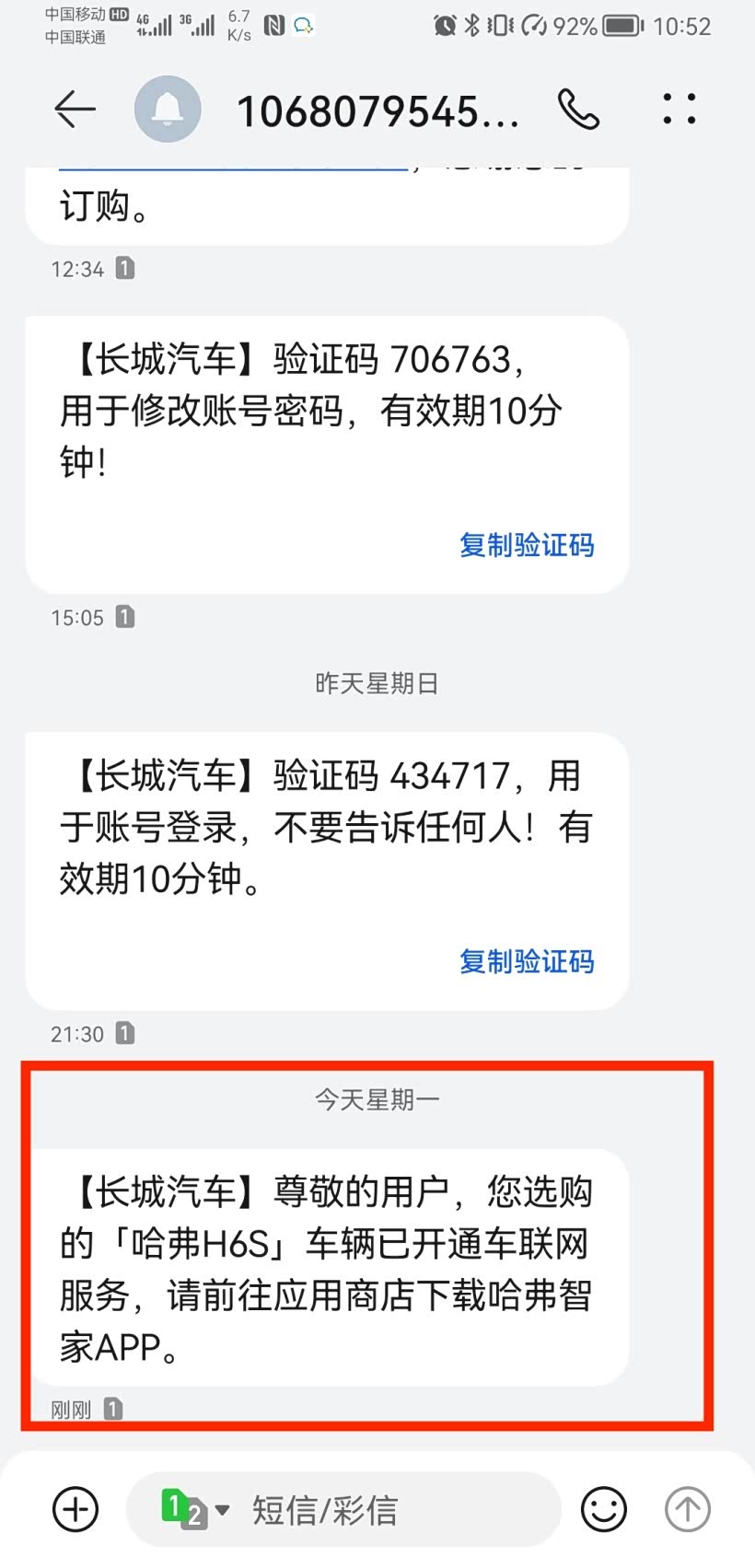This screenshot has height=1568, width=755.
Task: Tap the SIM 1 badge next to 21:30
Action: [x=123, y=1033]
